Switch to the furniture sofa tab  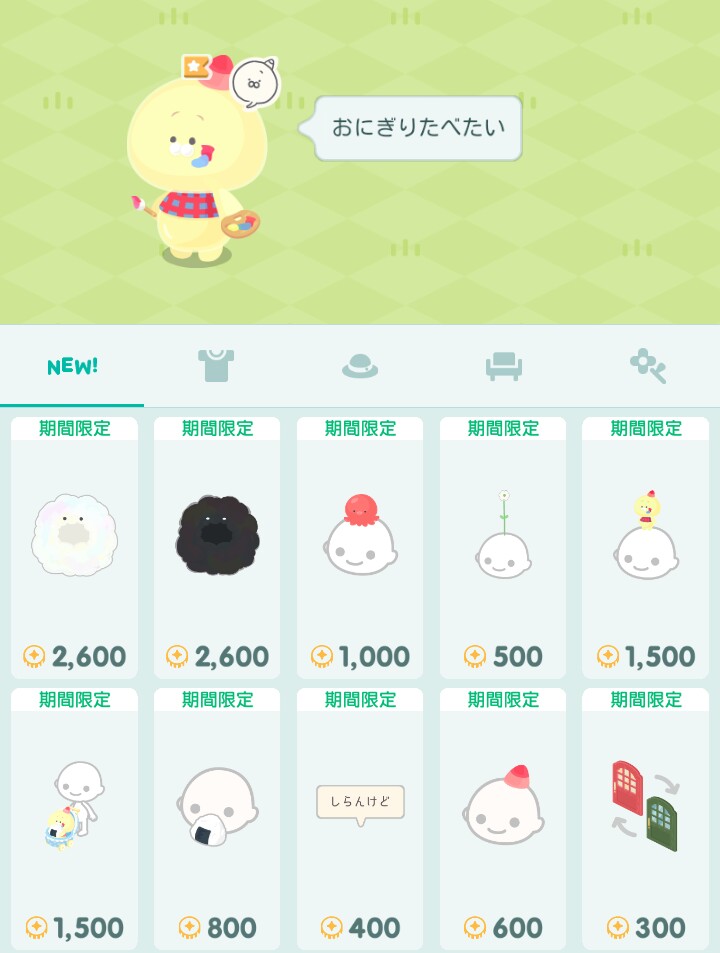(x=504, y=366)
